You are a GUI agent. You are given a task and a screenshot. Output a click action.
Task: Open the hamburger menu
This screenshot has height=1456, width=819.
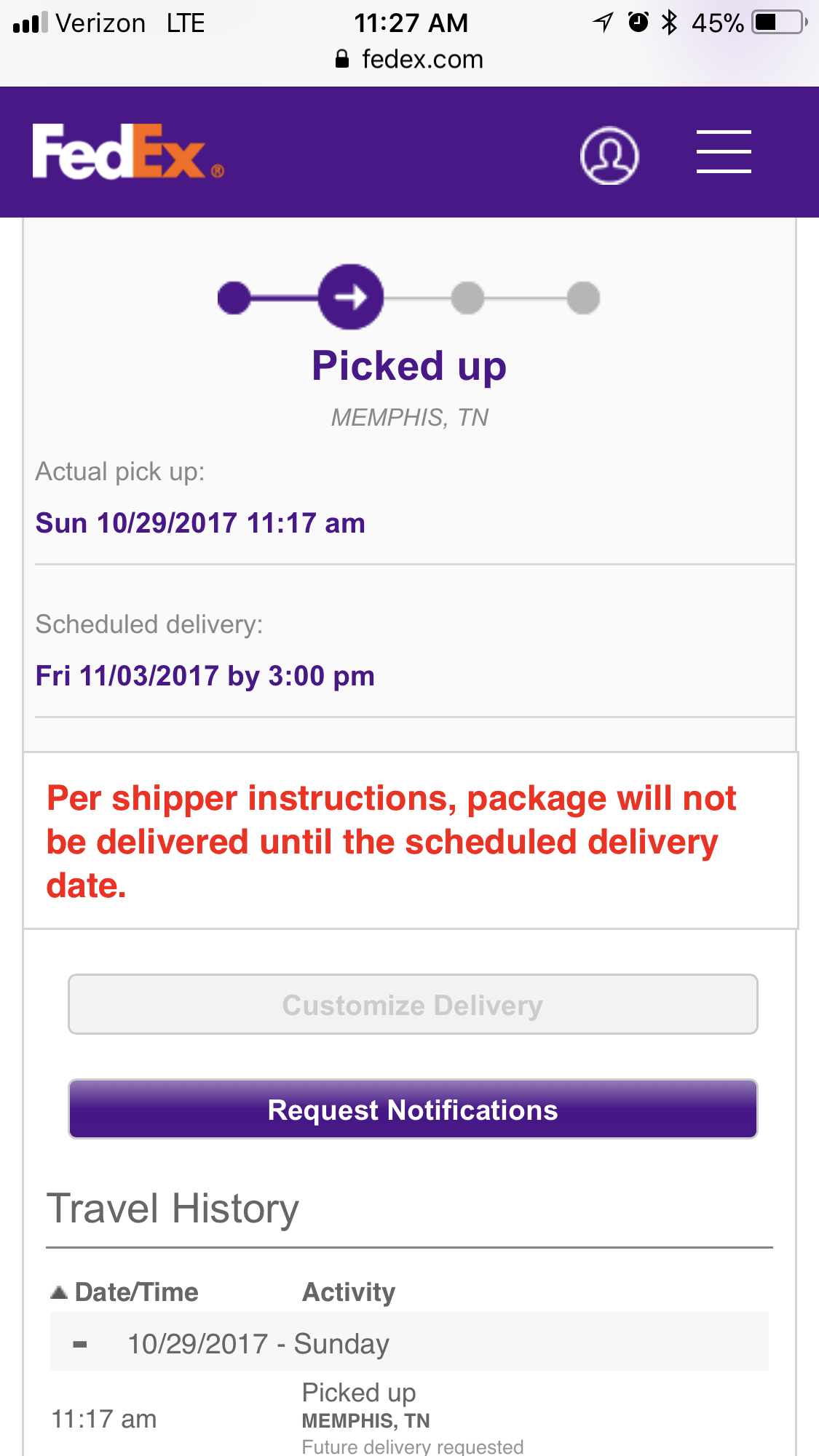(x=723, y=152)
